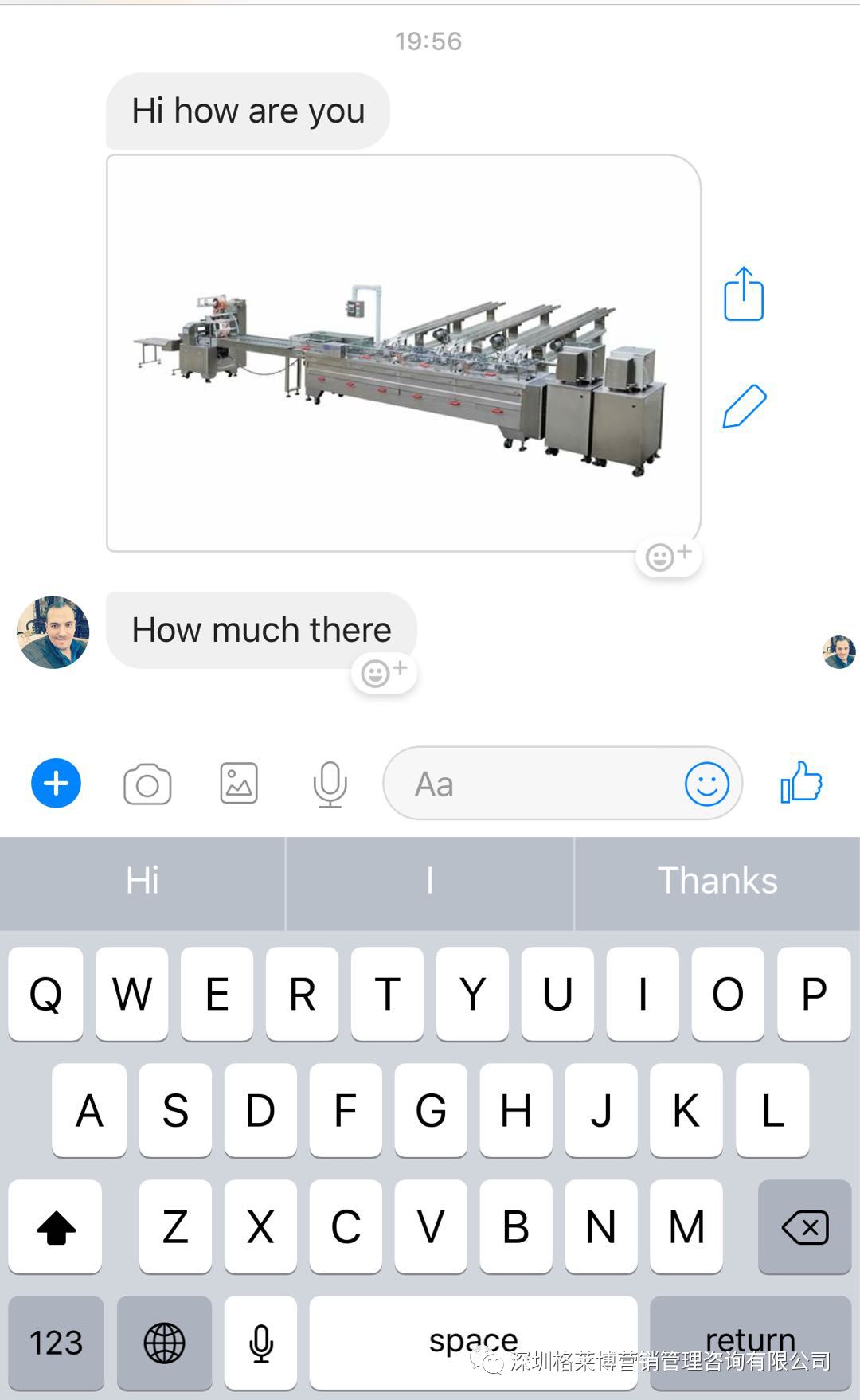Record a voice message with microphone
This screenshot has height=1400, width=860.
(330, 784)
